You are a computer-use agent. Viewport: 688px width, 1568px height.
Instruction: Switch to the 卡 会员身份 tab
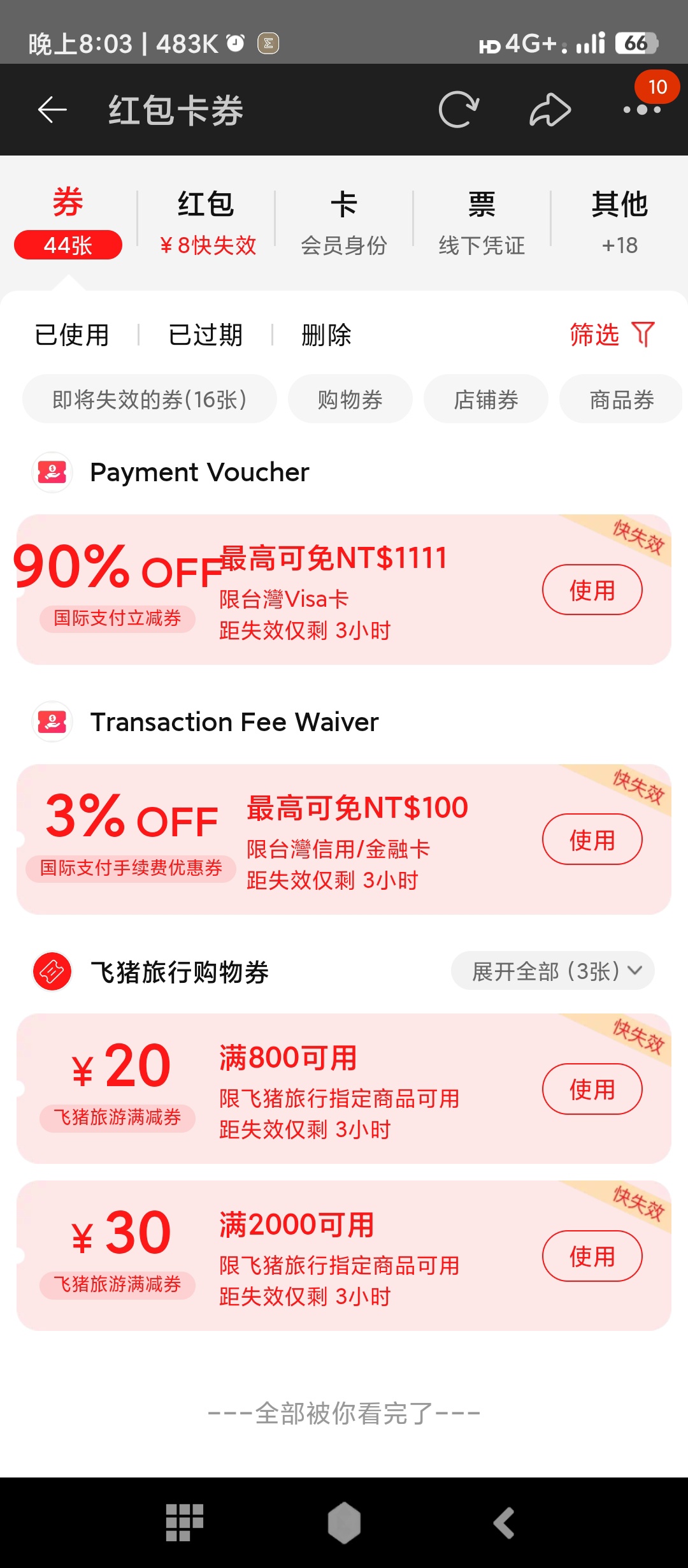[344, 222]
